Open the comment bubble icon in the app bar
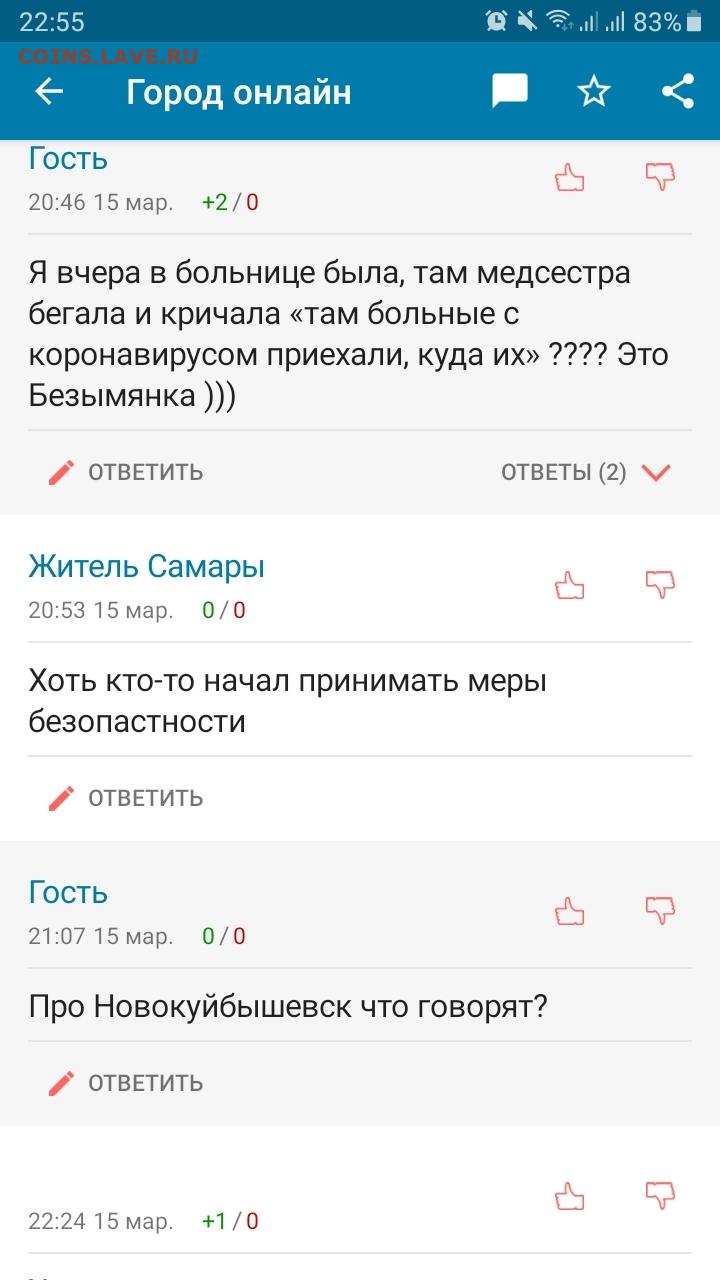The height and width of the screenshot is (1280, 720). pyautogui.click(x=509, y=92)
